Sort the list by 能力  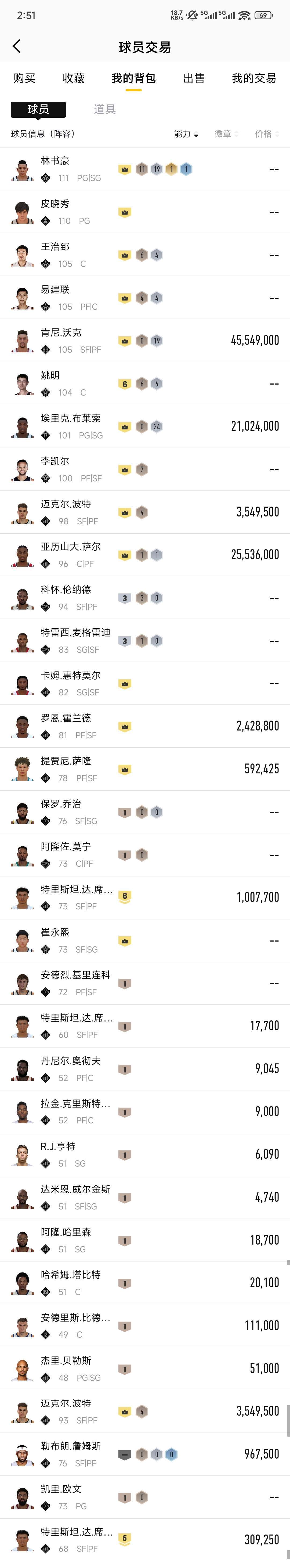[x=186, y=134]
